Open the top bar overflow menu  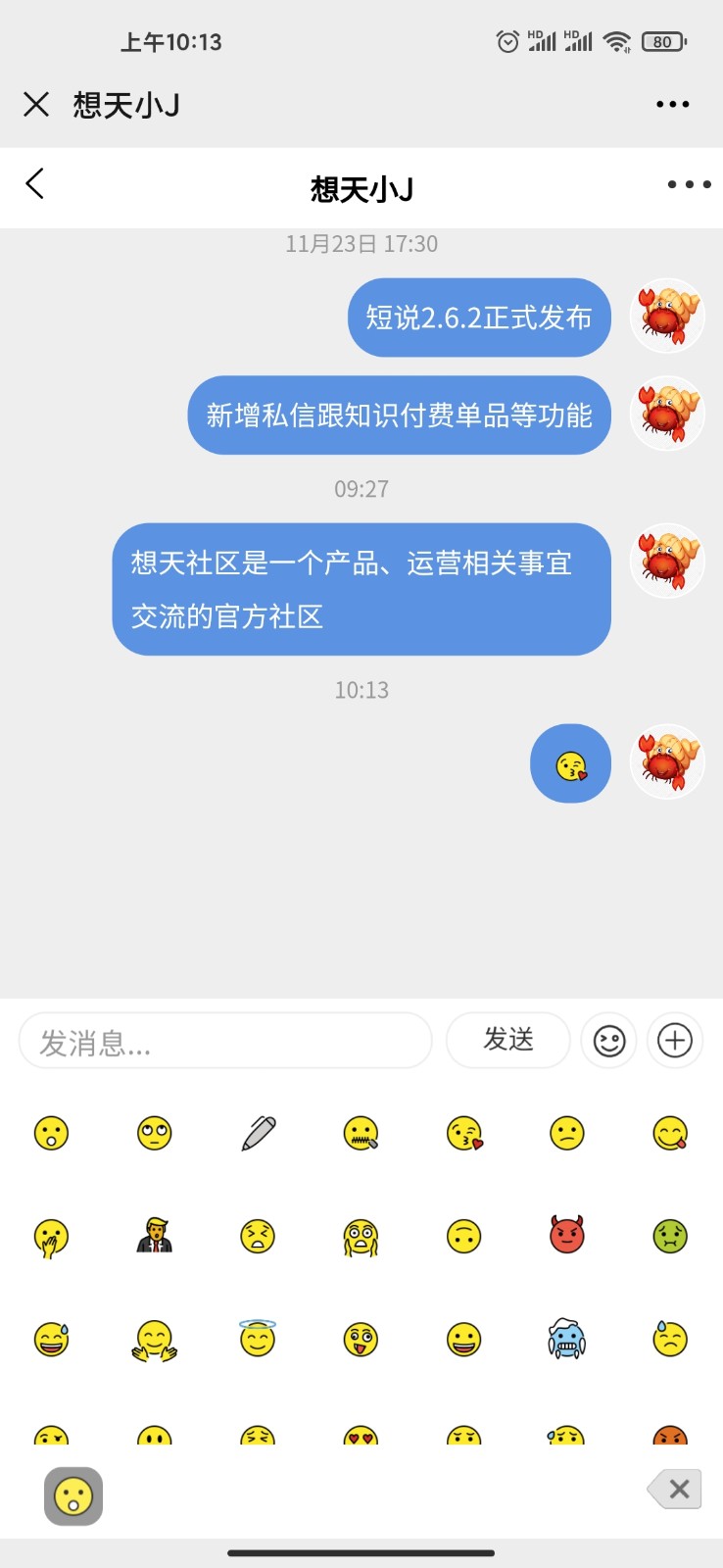coord(672,104)
